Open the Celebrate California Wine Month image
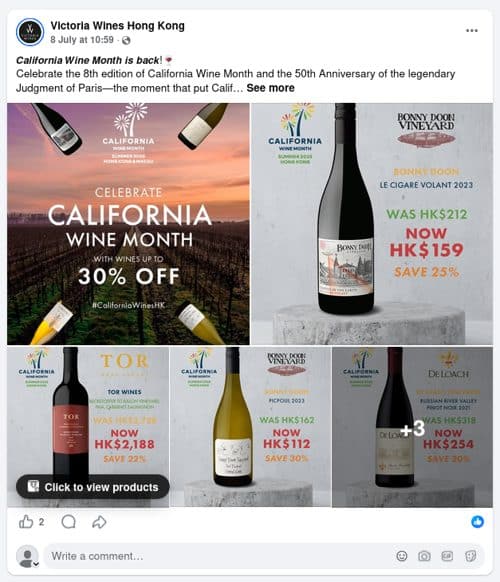This screenshot has width=500, height=582. click(128, 224)
